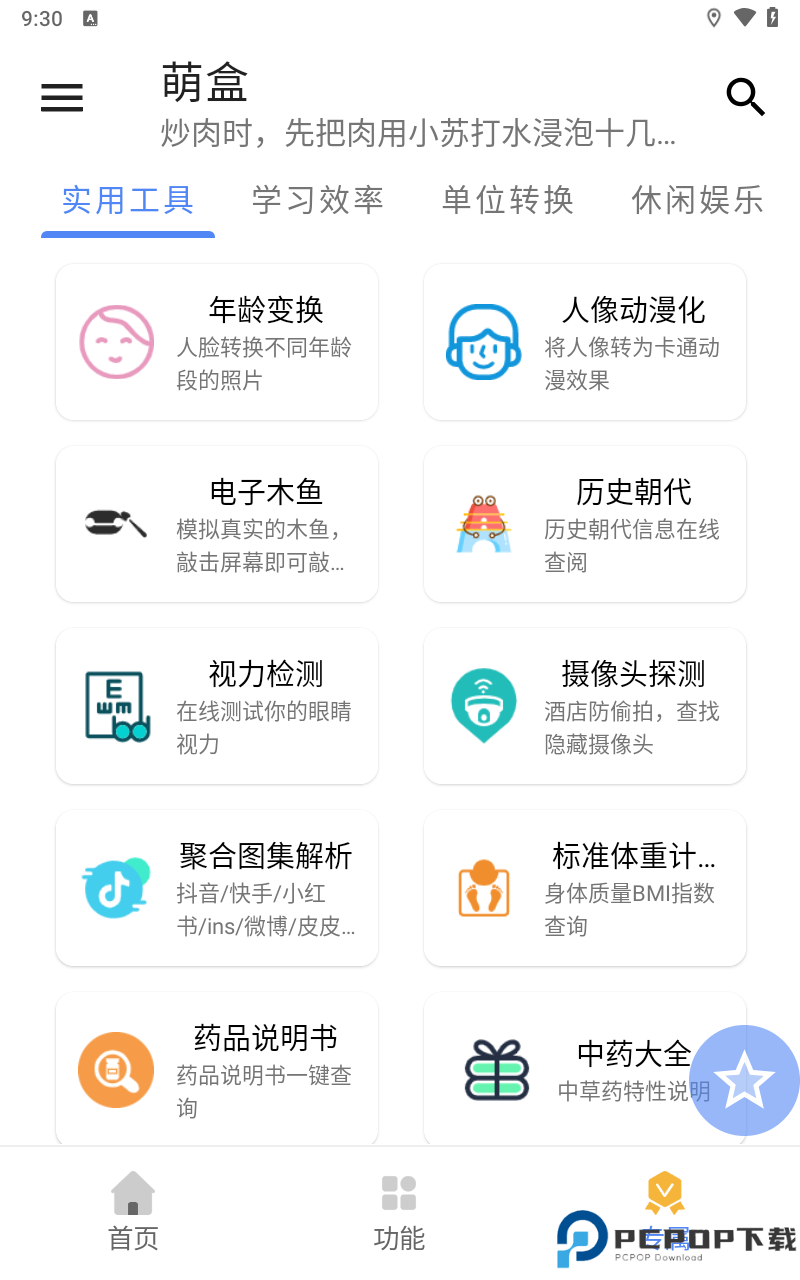Switch to the 单位转换 tab
The width and height of the screenshot is (800, 1280).
tap(507, 200)
